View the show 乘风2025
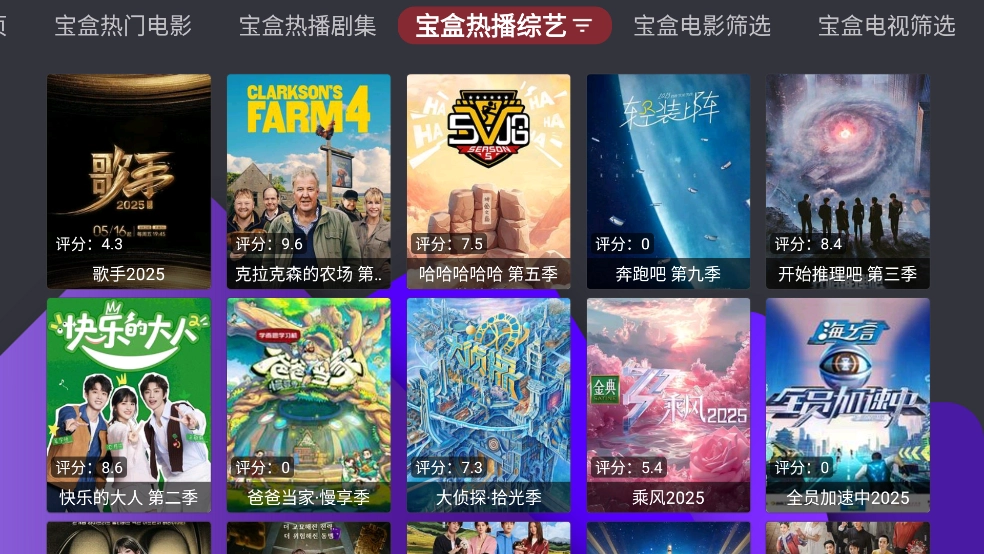 tap(668, 405)
